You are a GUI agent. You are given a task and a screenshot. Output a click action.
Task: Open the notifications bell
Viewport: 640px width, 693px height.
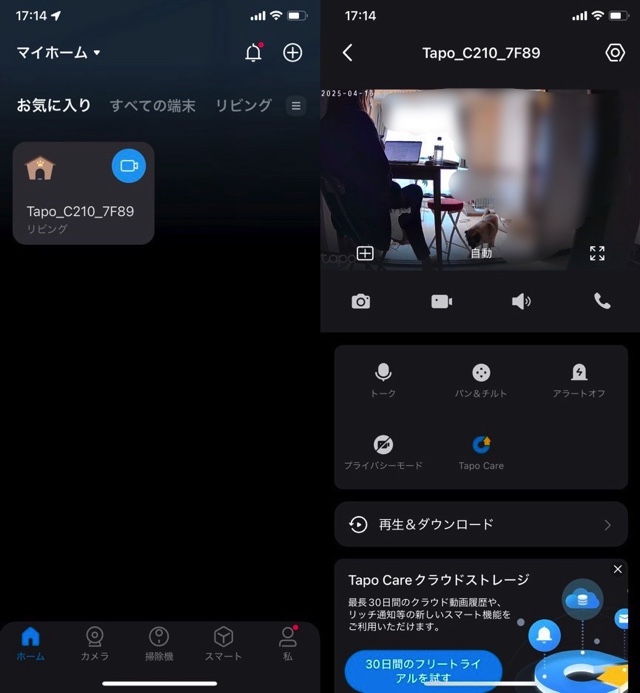tap(253, 53)
